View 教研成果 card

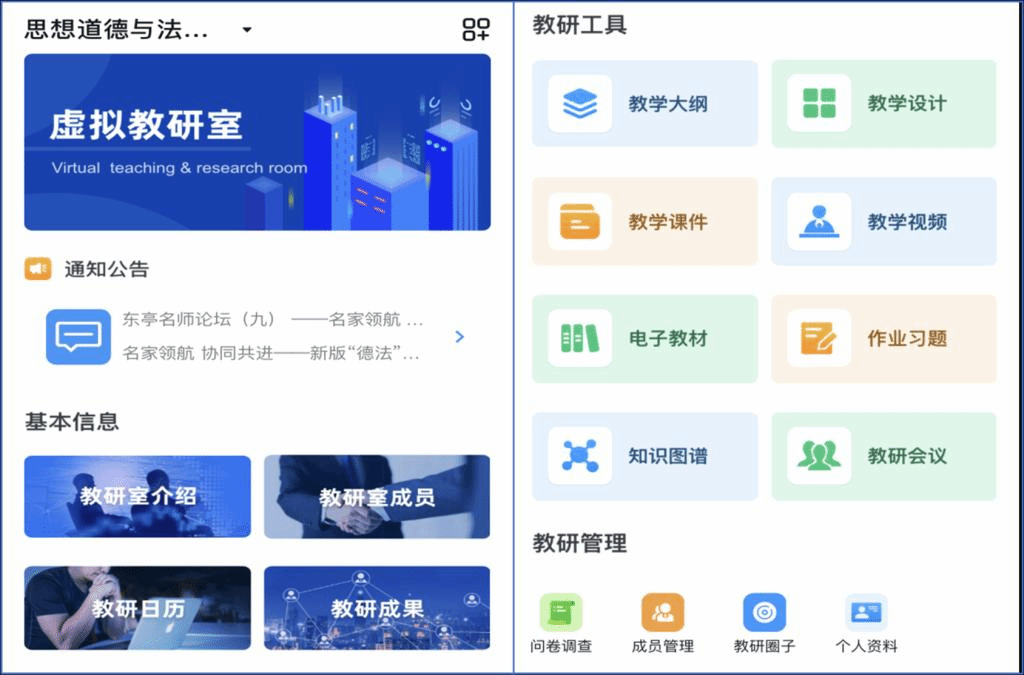click(x=377, y=607)
